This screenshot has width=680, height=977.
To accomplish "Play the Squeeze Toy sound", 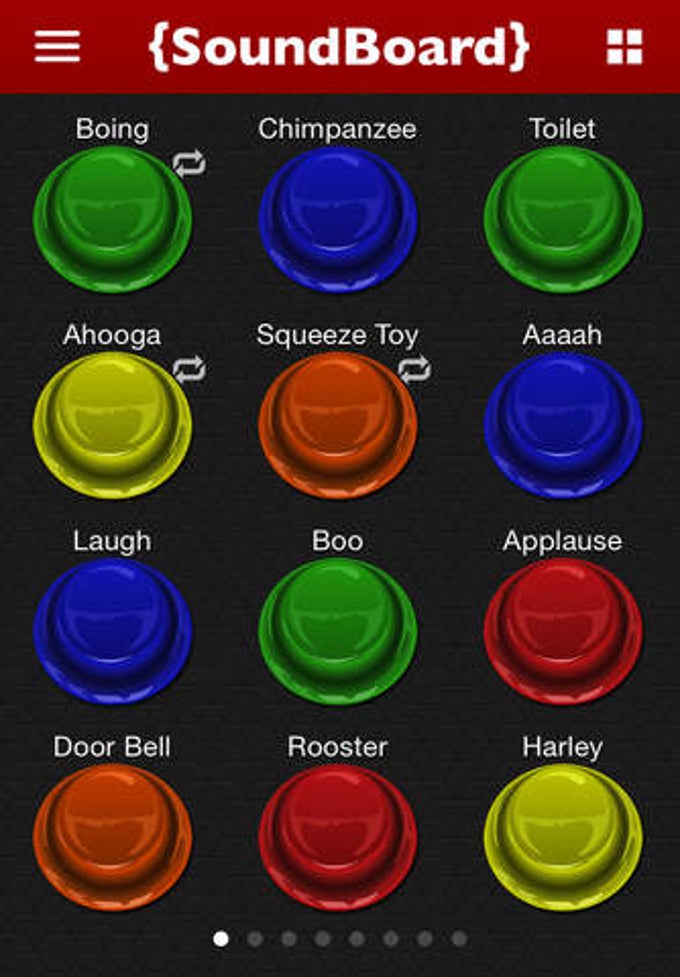I will (338, 424).
